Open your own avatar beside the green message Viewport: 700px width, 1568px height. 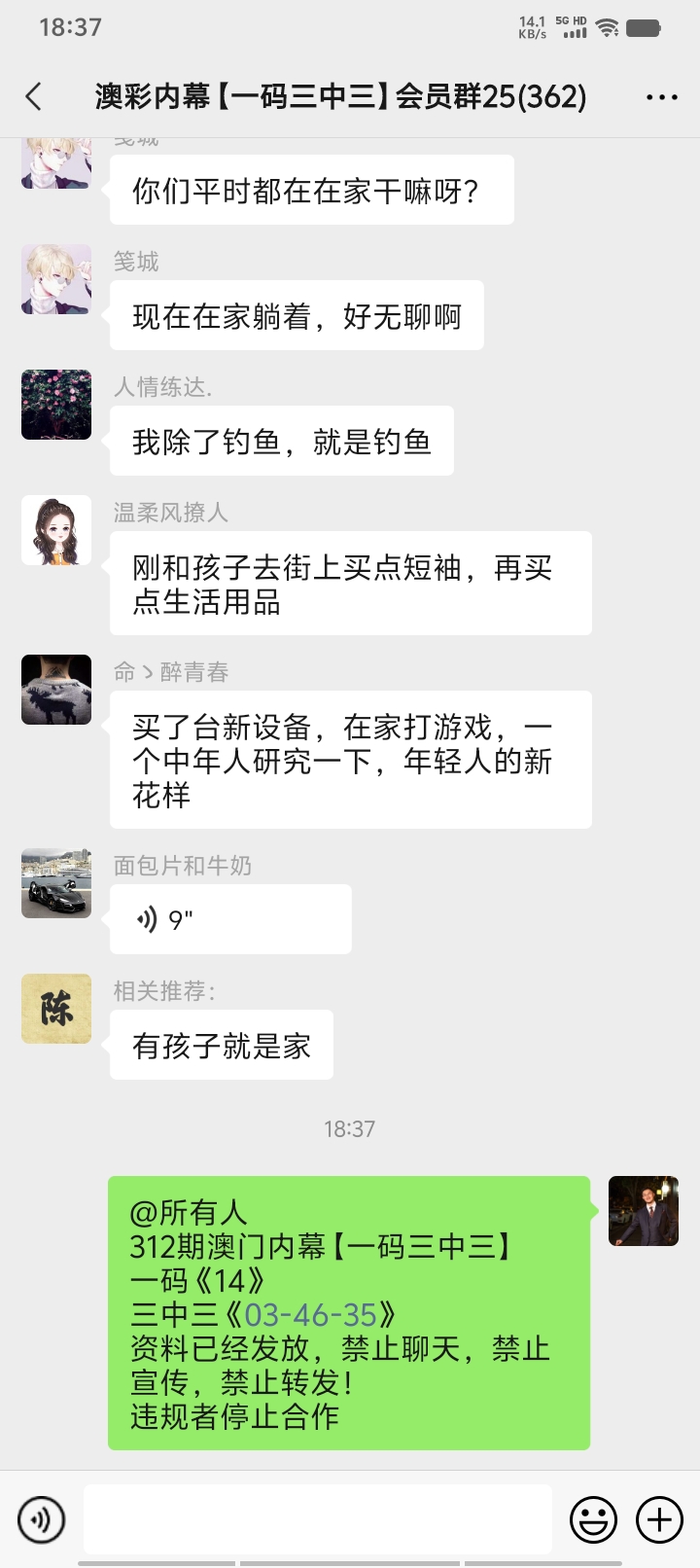coord(644,1211)
